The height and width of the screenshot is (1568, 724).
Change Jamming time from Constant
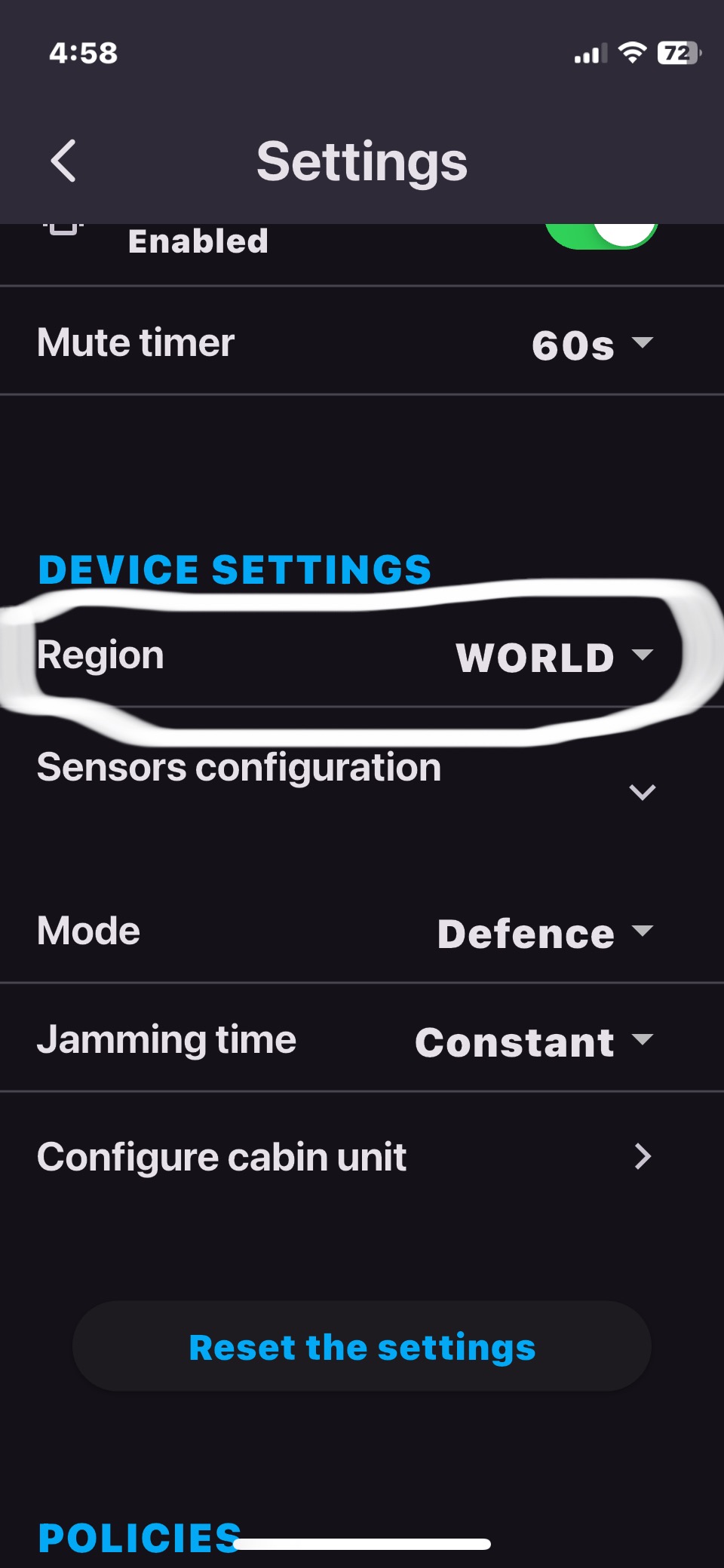click(x=533, y=1042)
